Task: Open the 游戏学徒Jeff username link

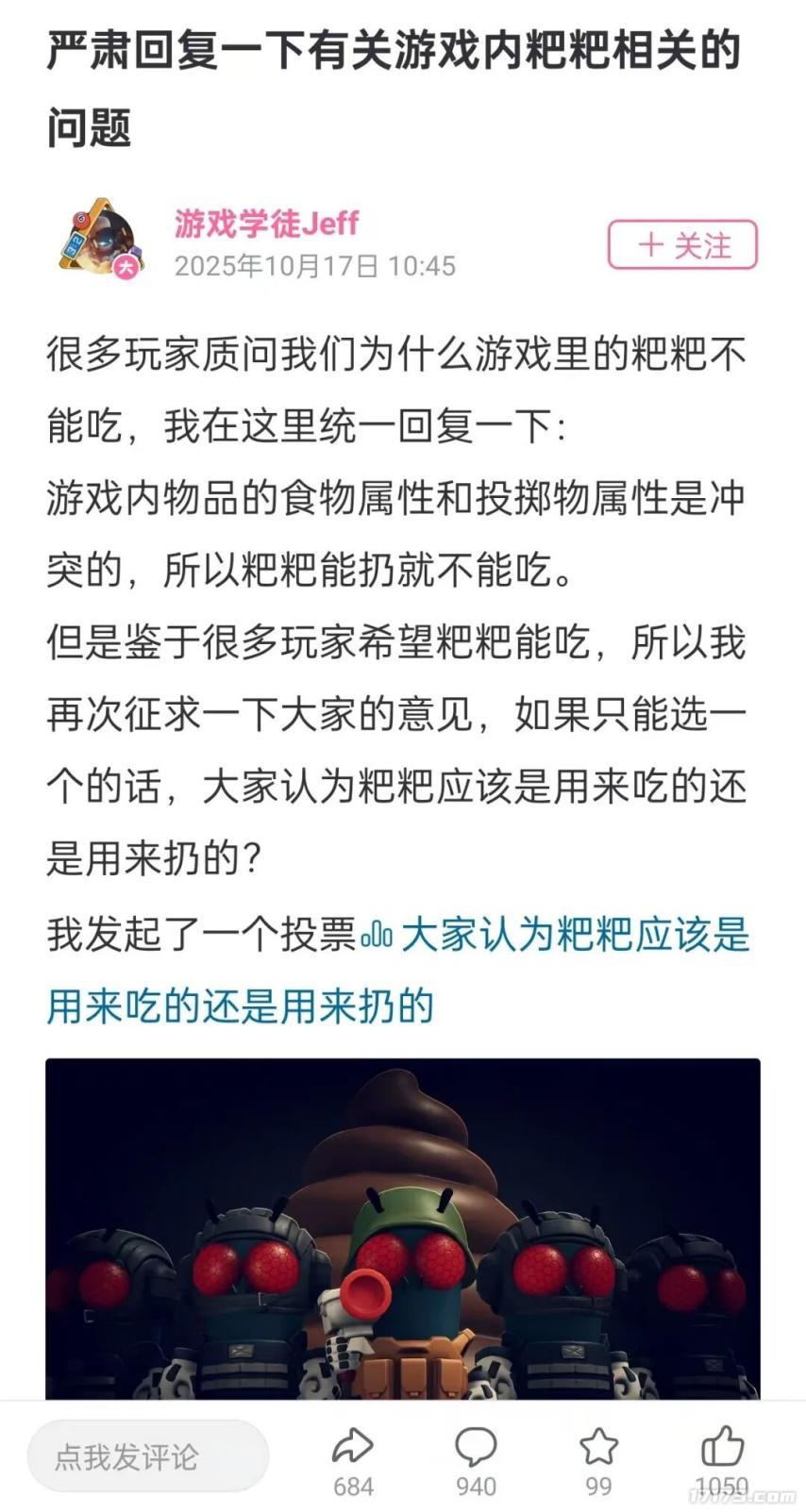Action: coord(266,224)
